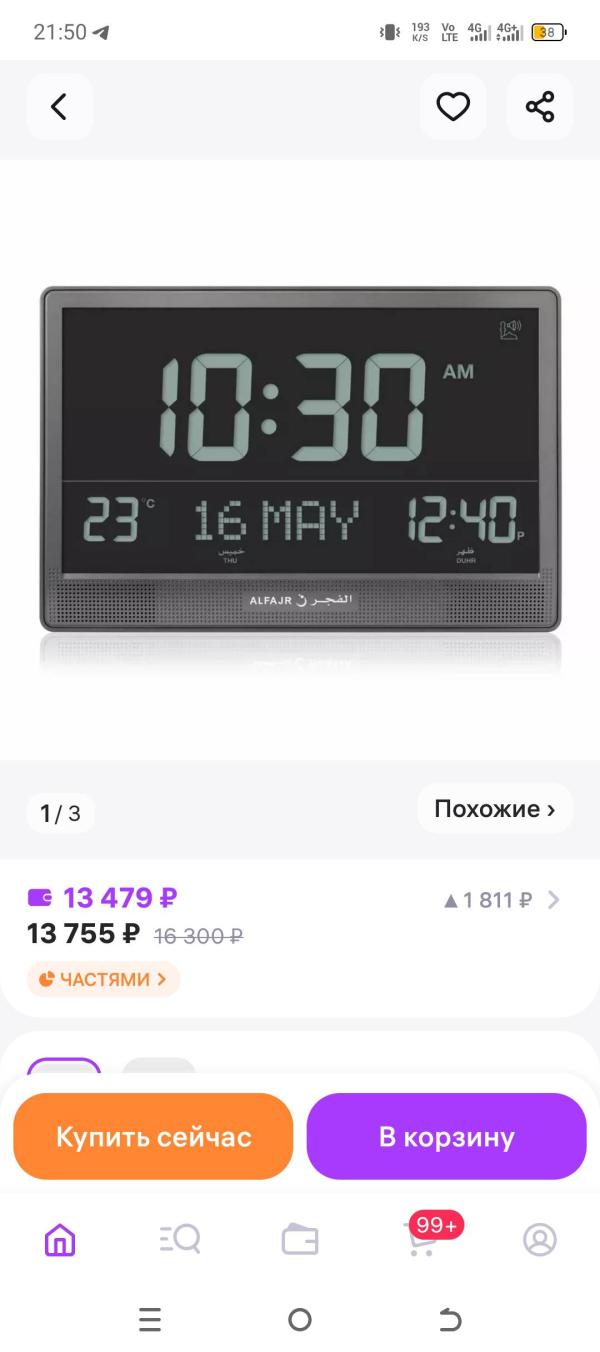Tap the ЧАСТЯМИ installment chip
The height and width of the screenshot is (1352, 600).
coord(103,979)
